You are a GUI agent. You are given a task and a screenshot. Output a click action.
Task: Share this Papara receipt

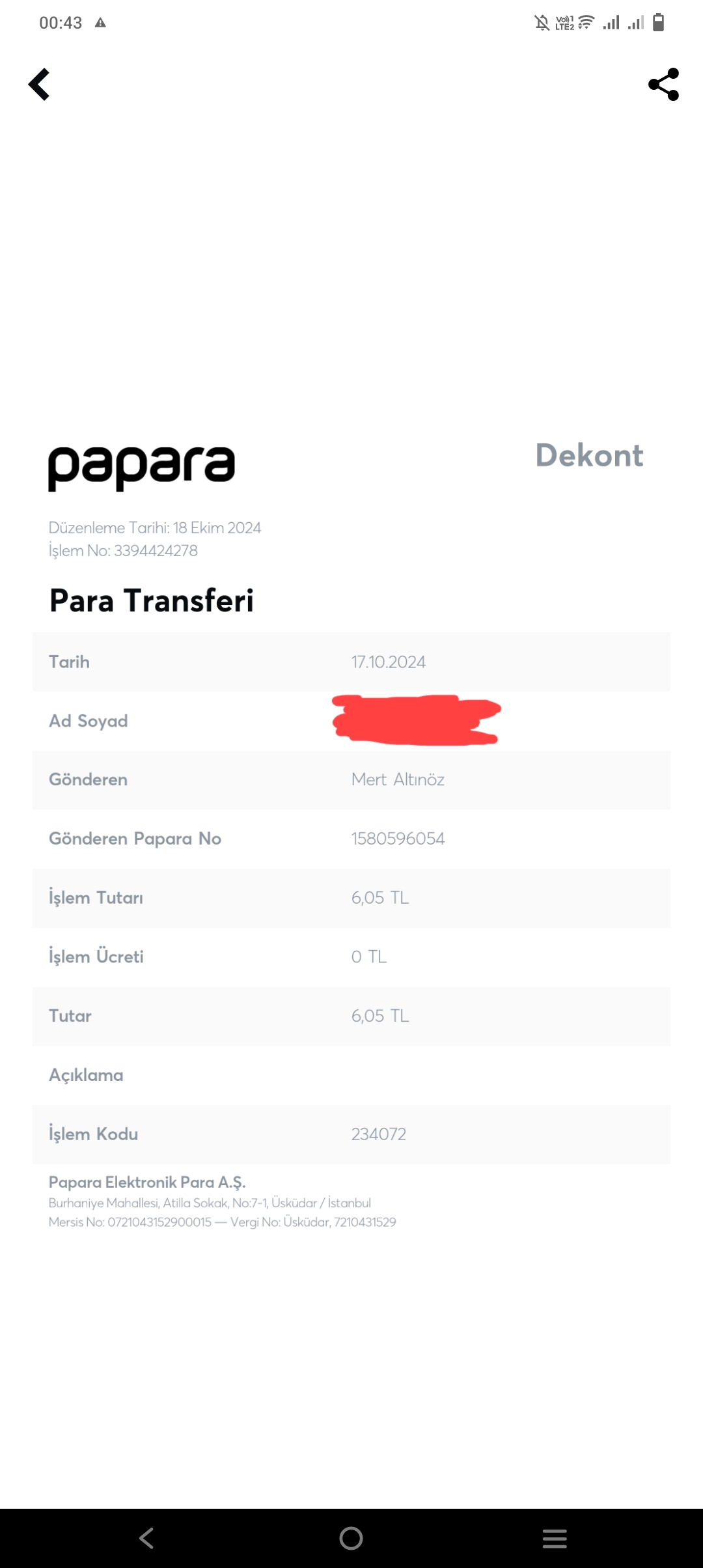tap(663, 85)
